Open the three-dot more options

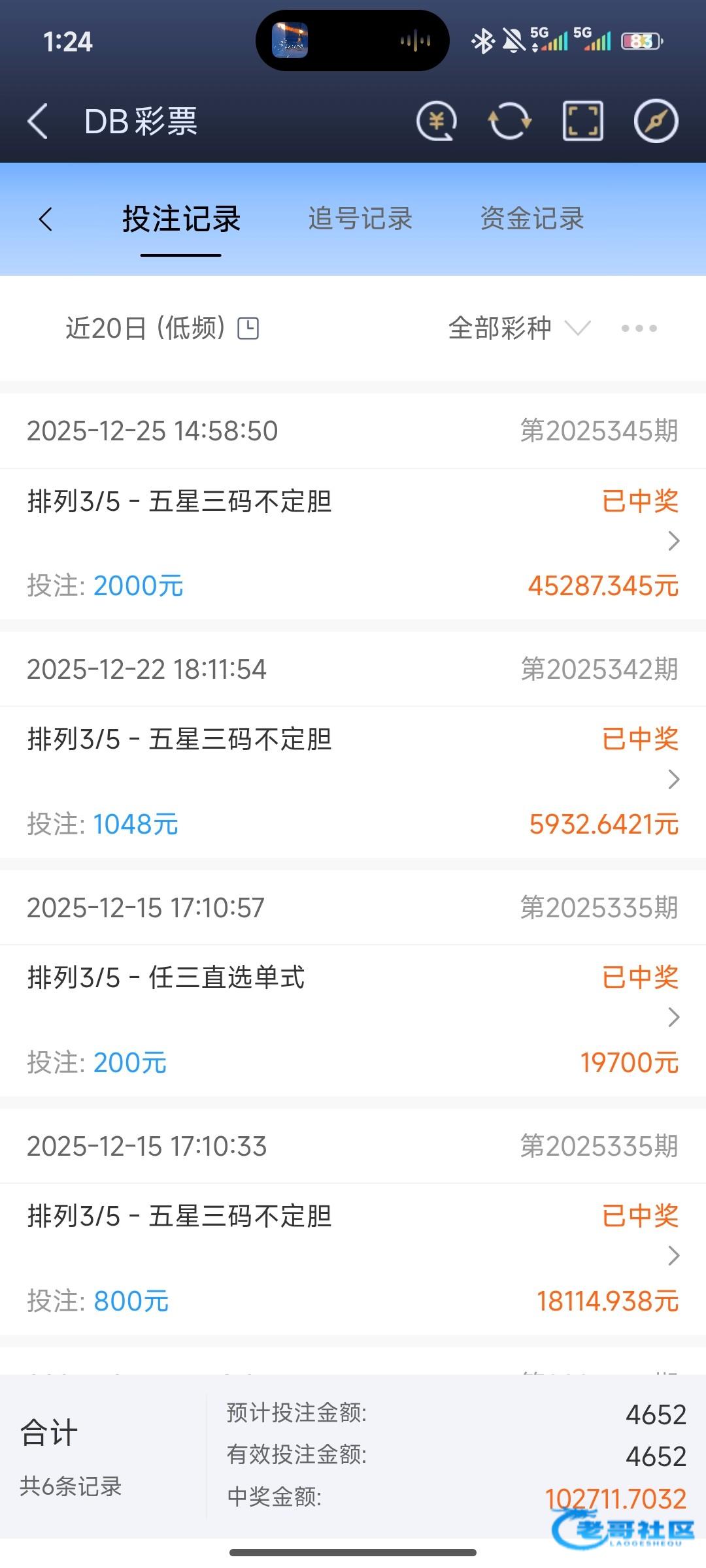pos(639,328)
